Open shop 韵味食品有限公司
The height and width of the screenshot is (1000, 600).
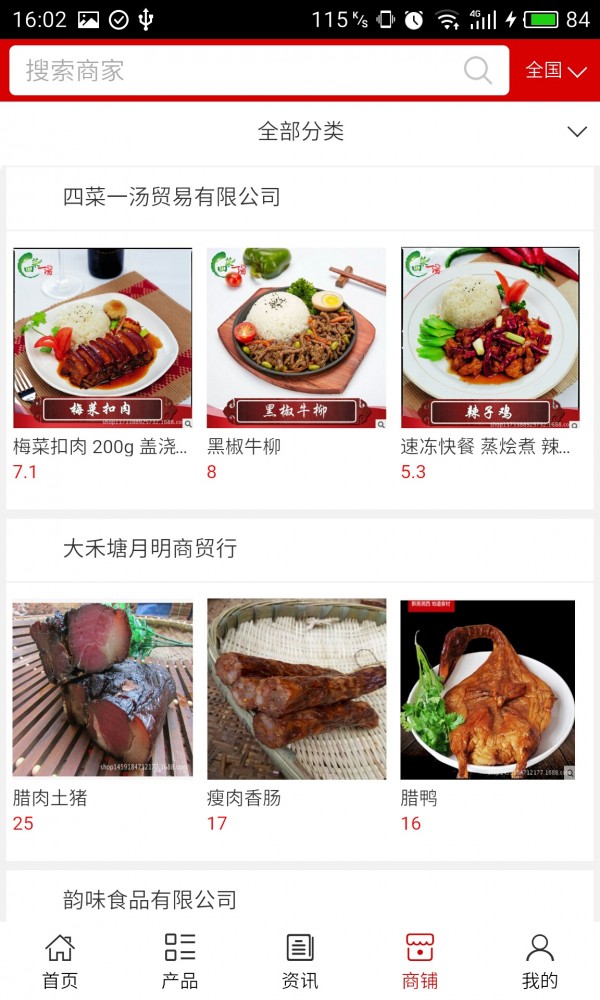click(150, 900)
